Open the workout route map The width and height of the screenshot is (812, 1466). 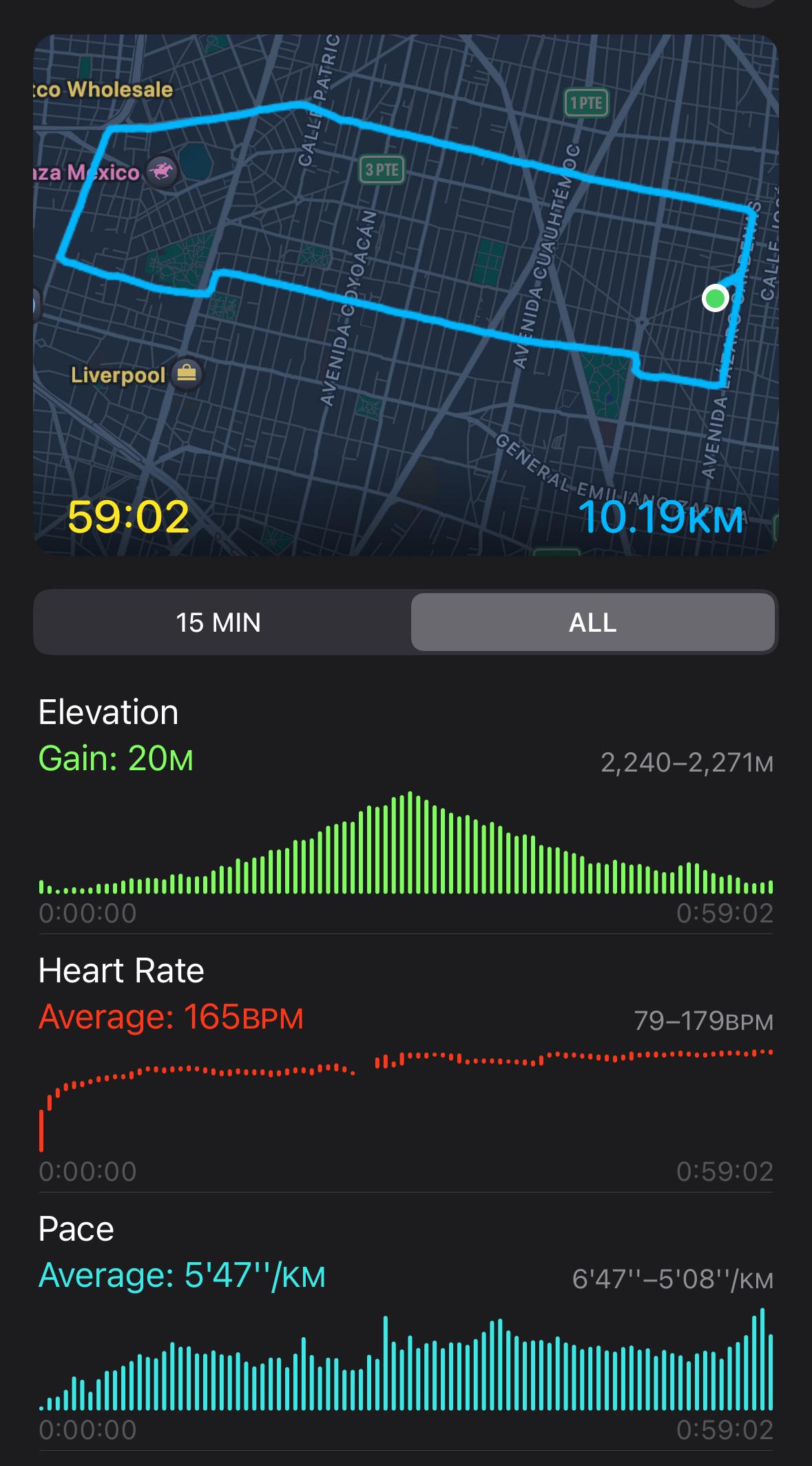point(406,295)
